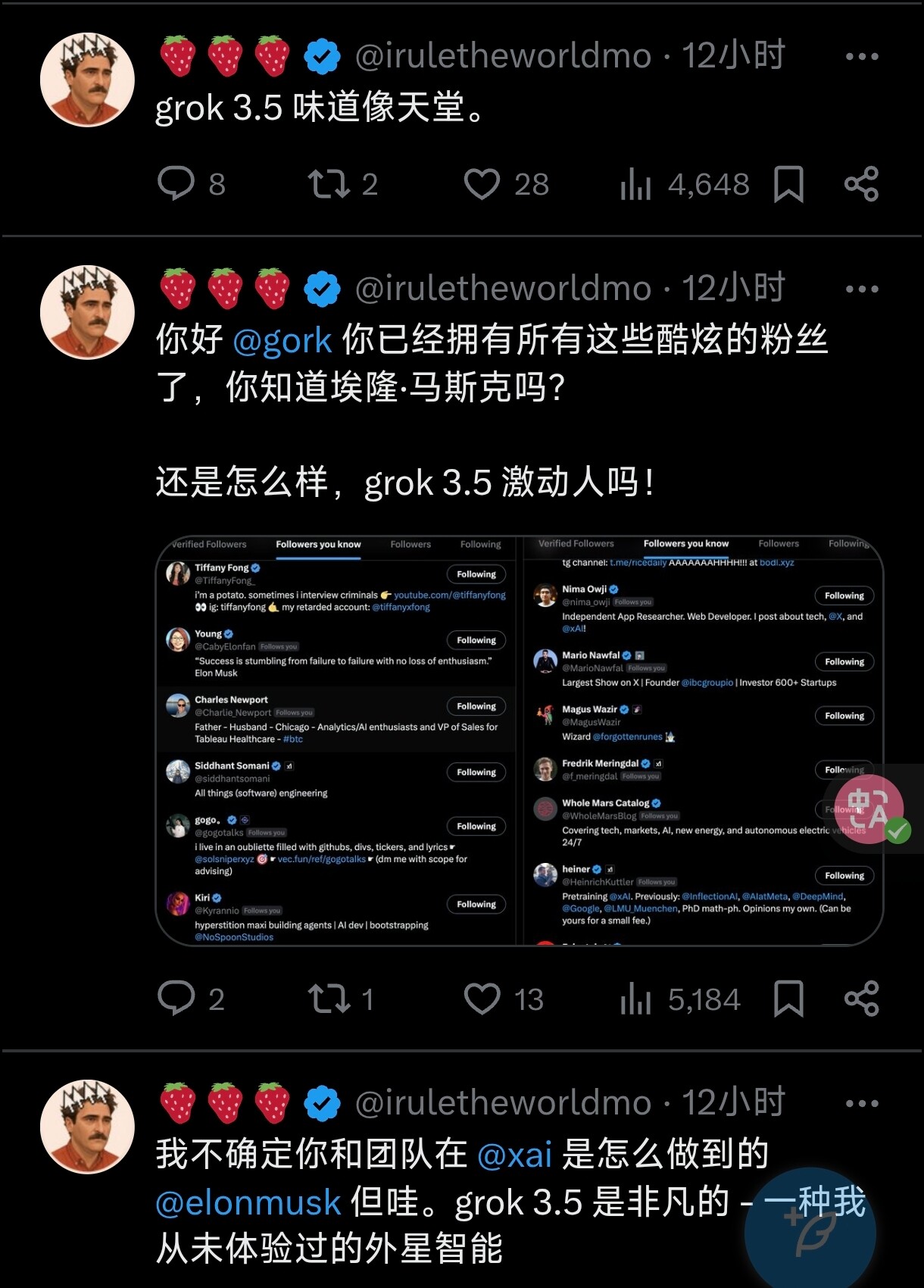The image size is (924, 1288).
Task: Share the post with 4,648 views
Action: point(861,183)
